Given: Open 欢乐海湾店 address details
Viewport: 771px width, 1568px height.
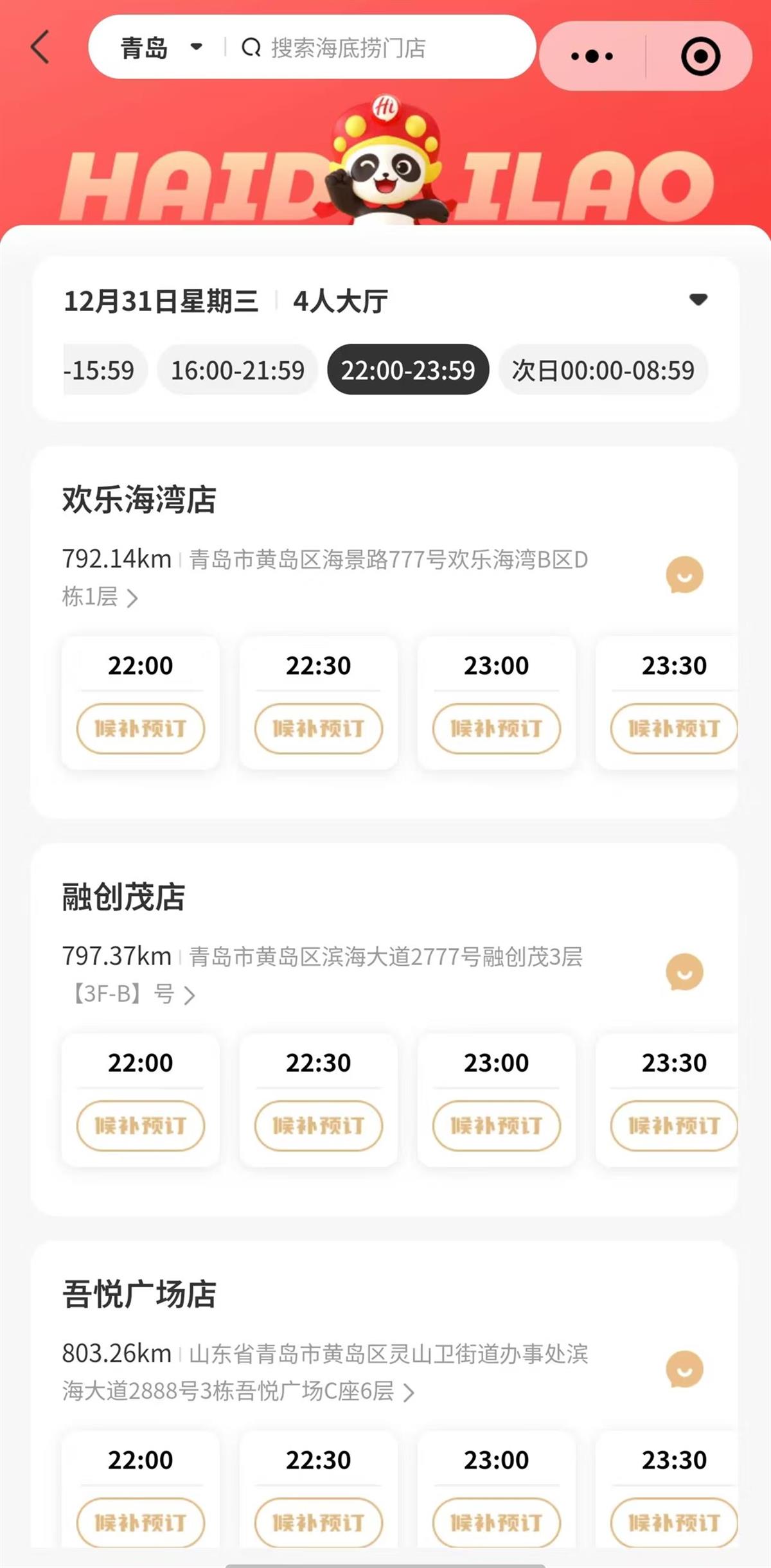Looking at the screenshot, I should pos(131,598).
